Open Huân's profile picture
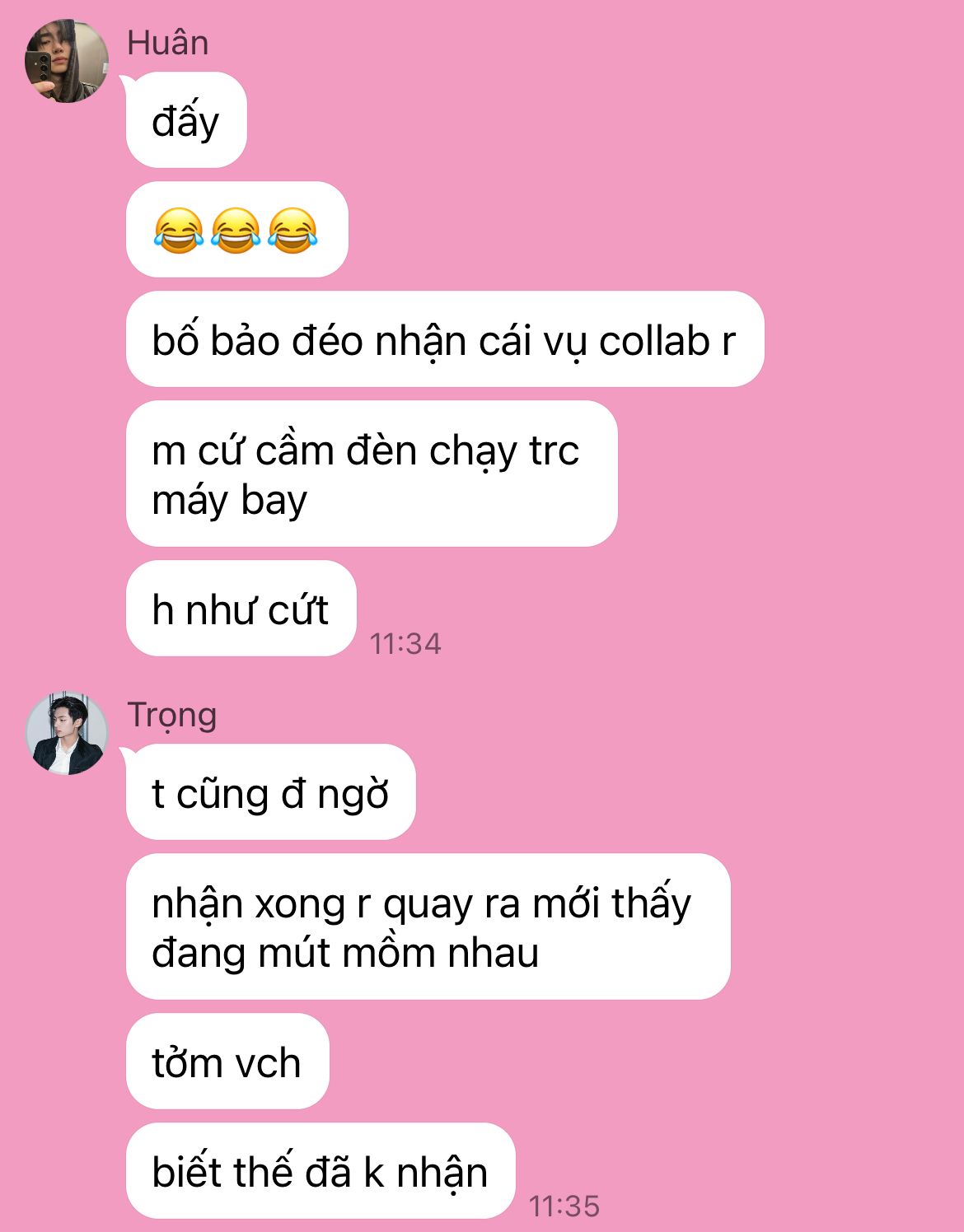This screenshot has height=1232, width=964. pyautogui.click(x=67, y=61)
